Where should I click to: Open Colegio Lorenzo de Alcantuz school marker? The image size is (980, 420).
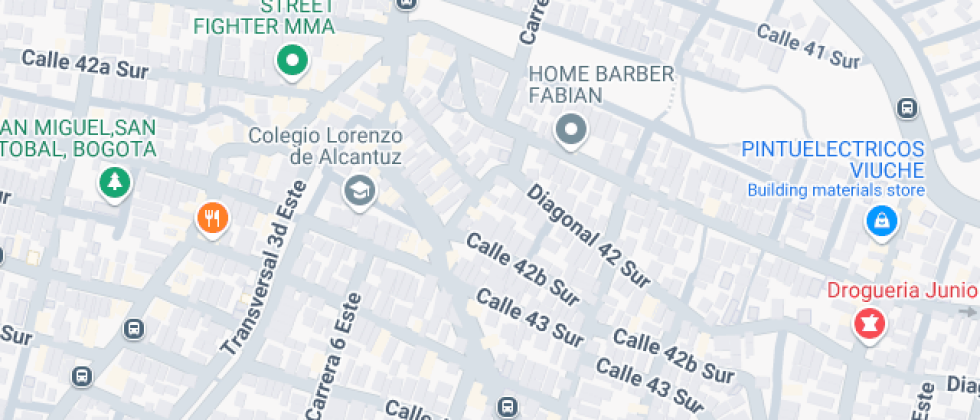pos(360,191)
